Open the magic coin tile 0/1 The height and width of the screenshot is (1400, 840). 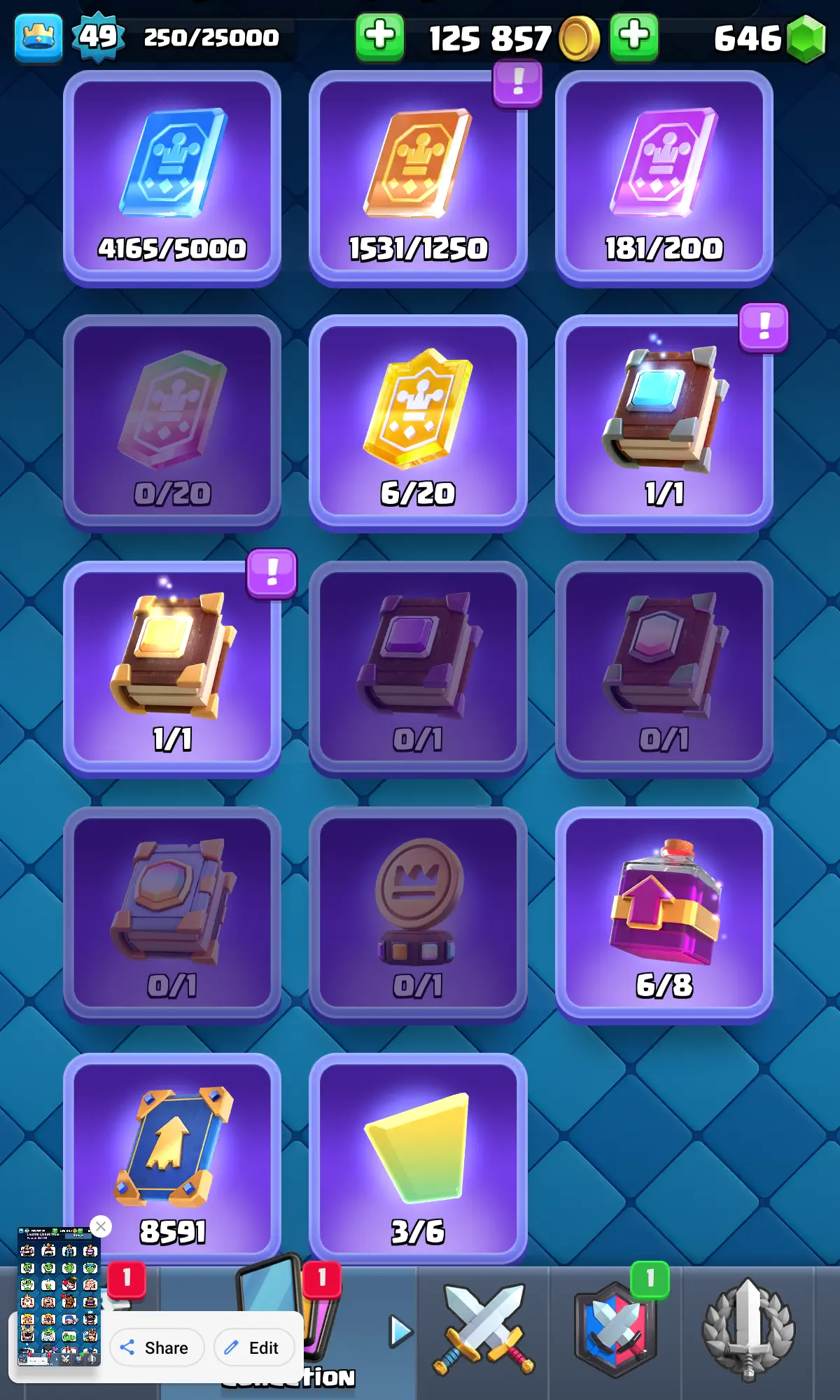point(418,915)
